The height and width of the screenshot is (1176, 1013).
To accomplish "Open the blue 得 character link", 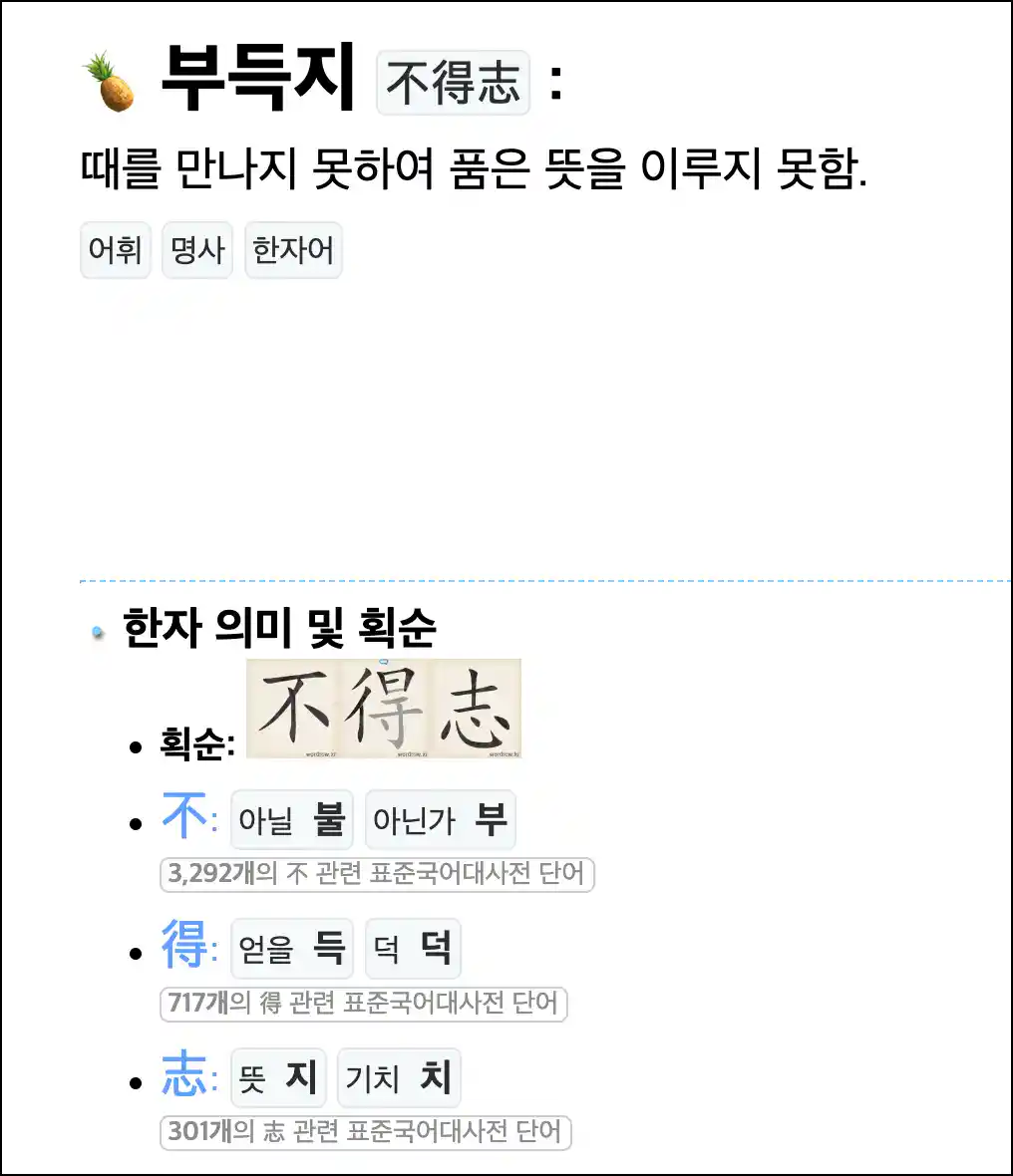I will tap(184, 945).
